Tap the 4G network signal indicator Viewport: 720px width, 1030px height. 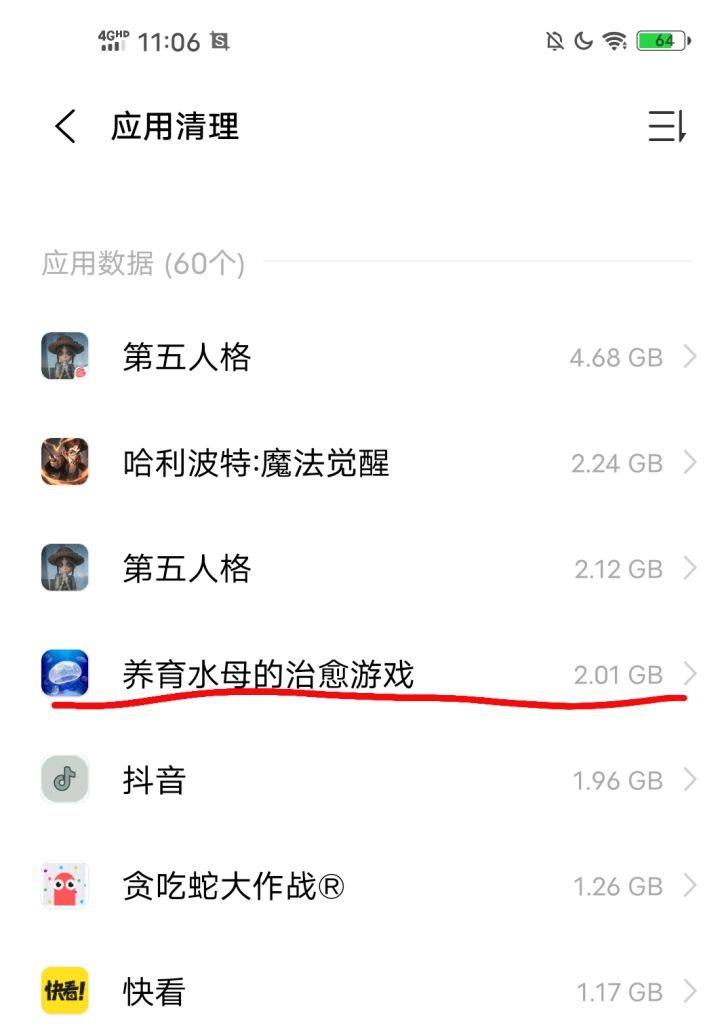pyautogui.click(x=113, y=41)
